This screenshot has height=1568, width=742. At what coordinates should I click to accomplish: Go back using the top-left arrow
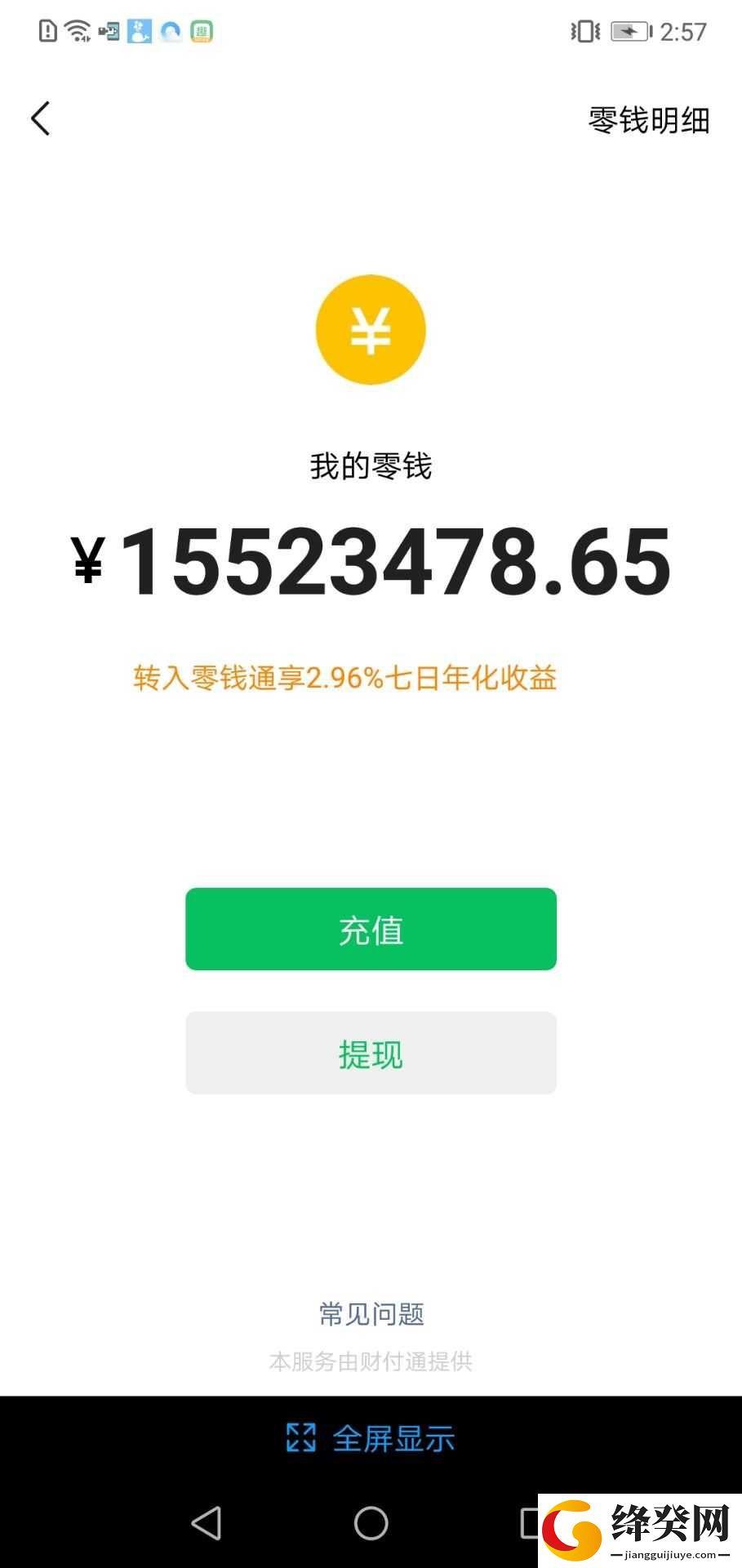41,119
